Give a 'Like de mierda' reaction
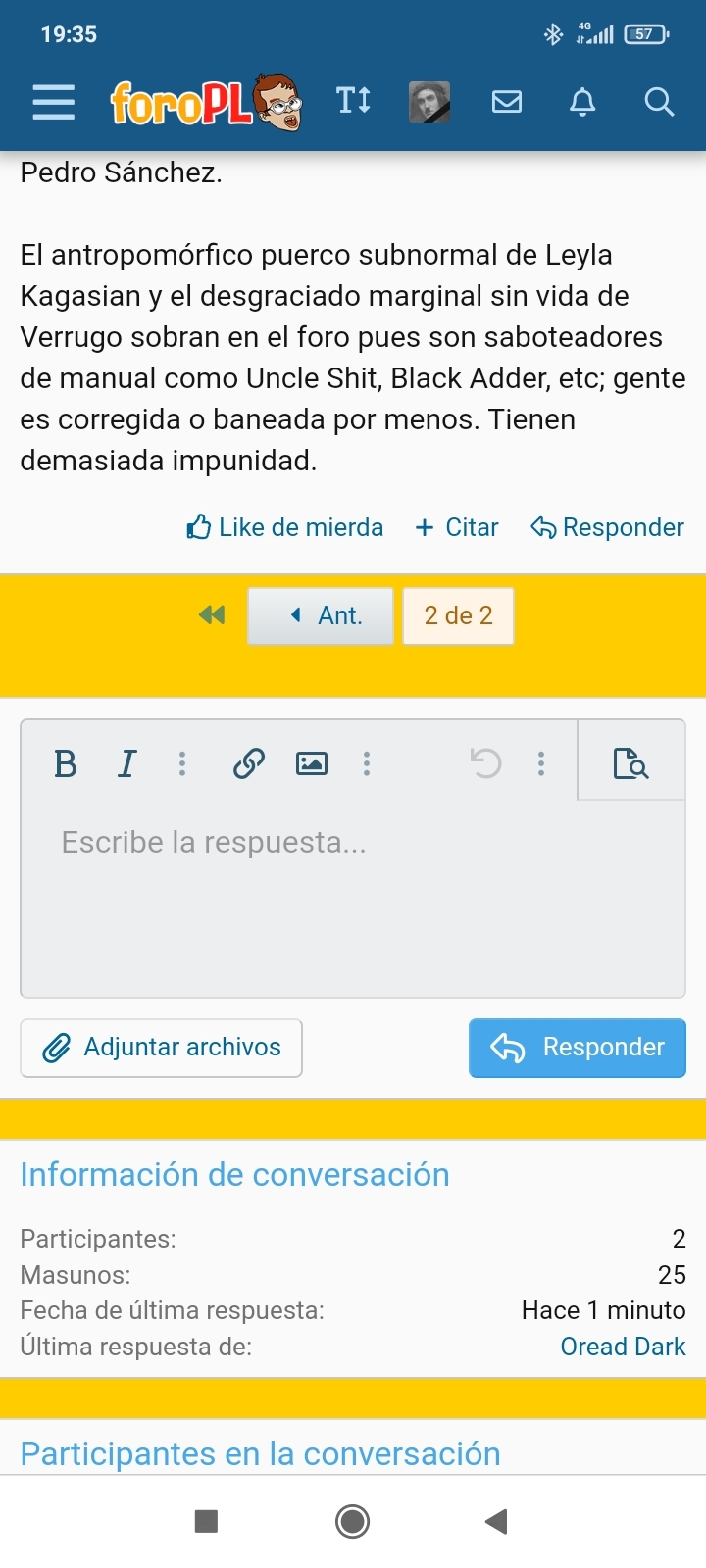This screenshot has height=1568, width=706. (x=285, y=527)
